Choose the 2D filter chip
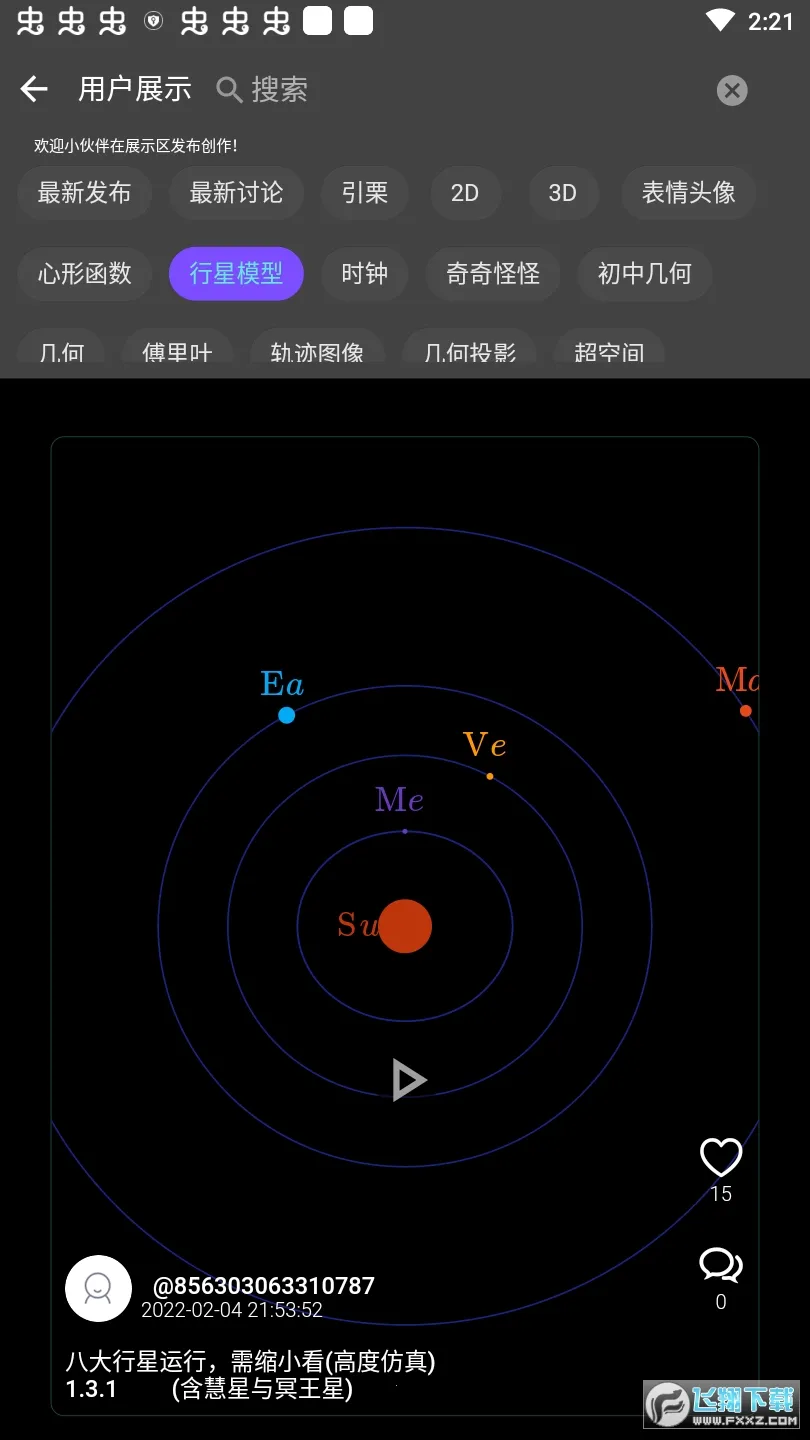 tap(465, 193)
